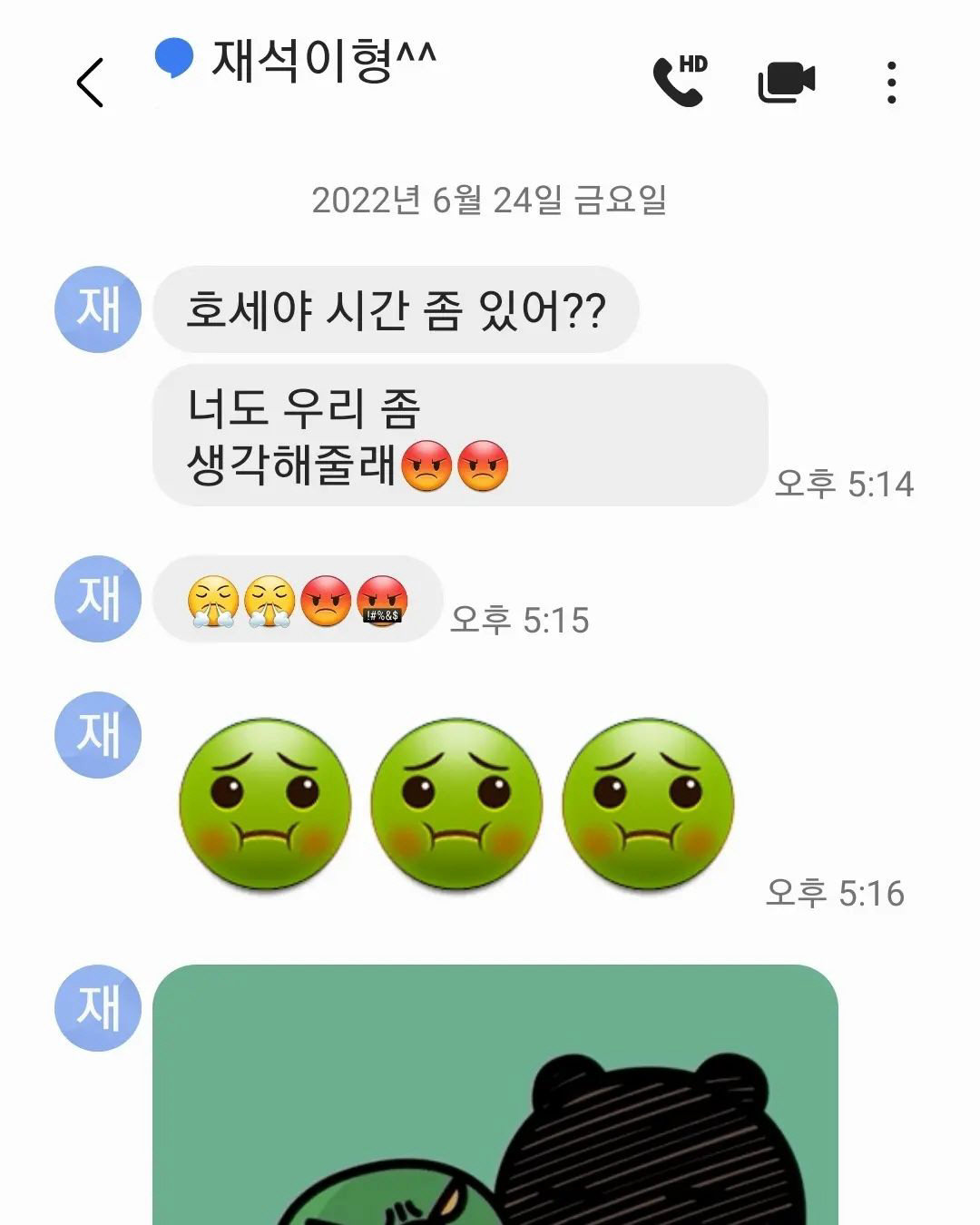Start a video call with 재석이형
The height and width of the screenshot is (1225, 980).
click(786, 83)
